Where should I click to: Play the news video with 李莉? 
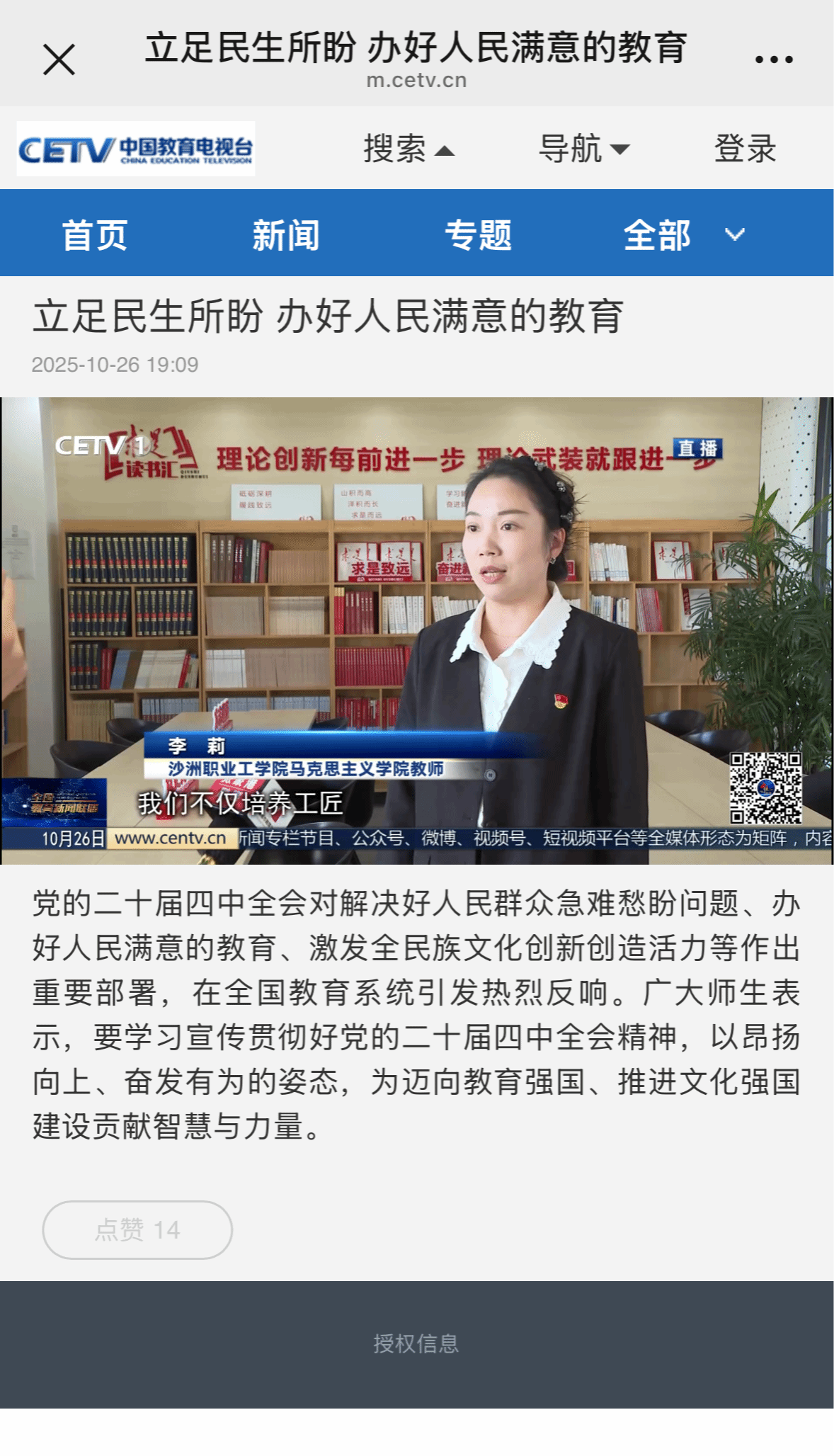[417, 630]
